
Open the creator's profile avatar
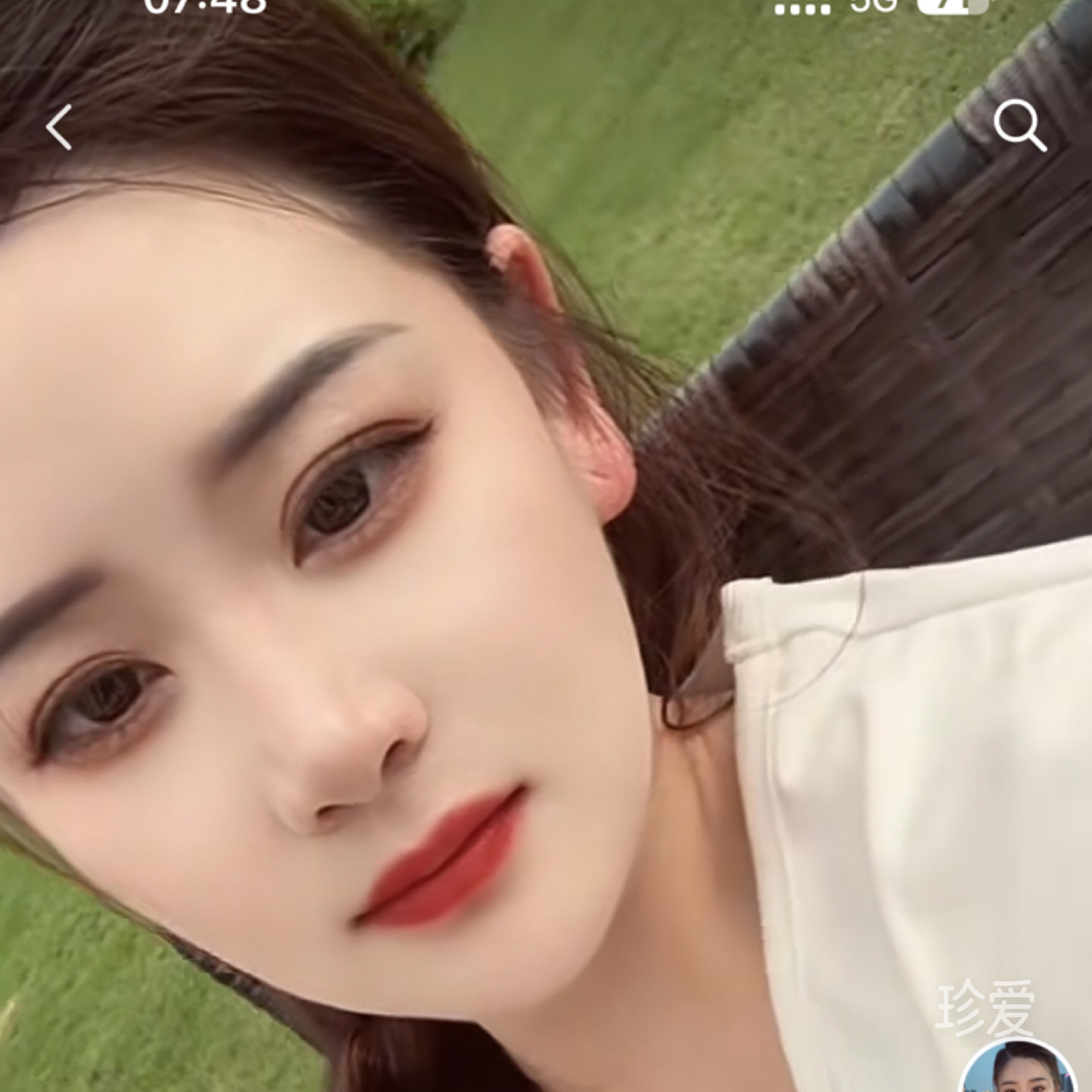tap(1018, 1068)
